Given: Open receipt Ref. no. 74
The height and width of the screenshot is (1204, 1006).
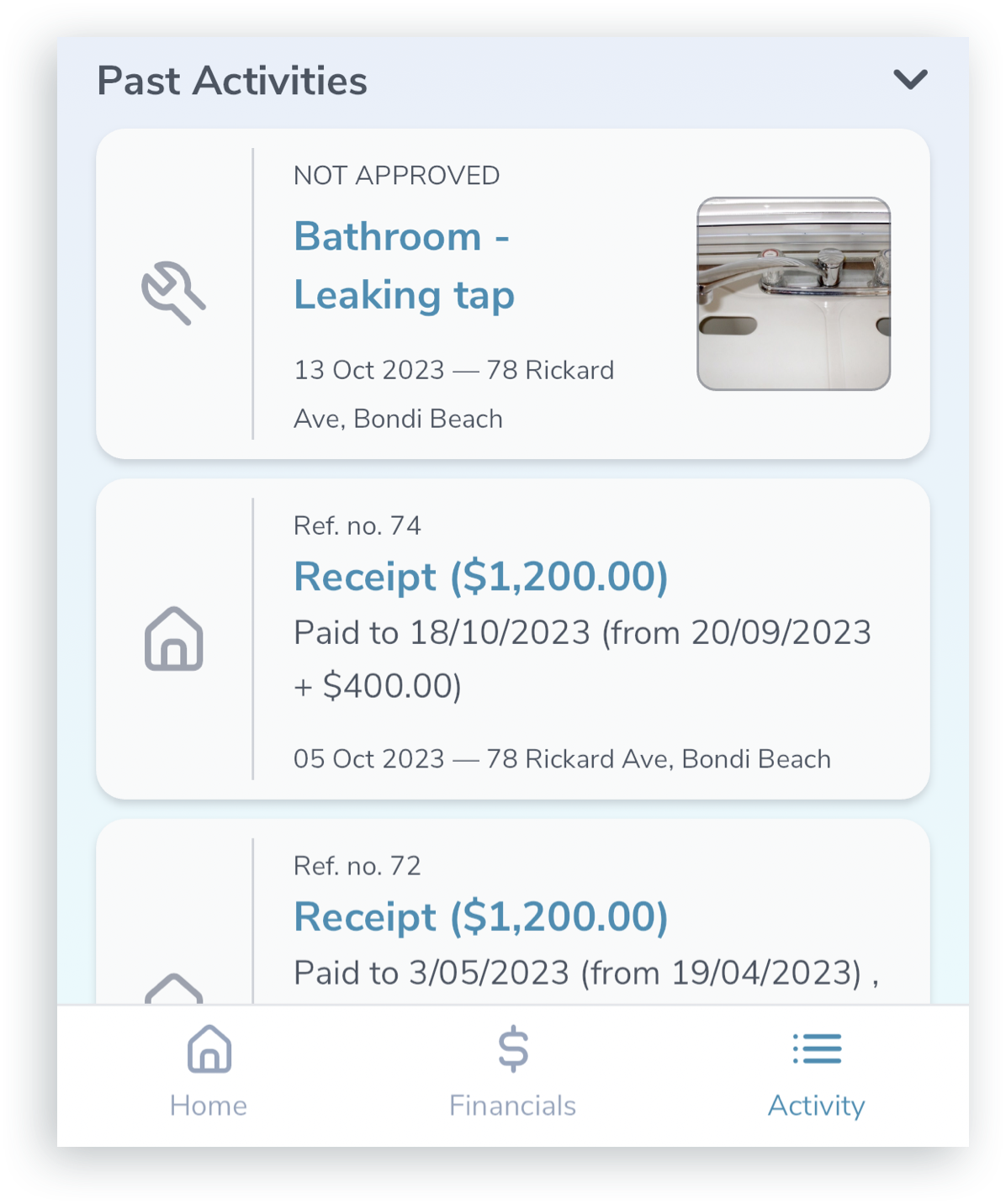Looking at the screenshot, I should 480,578.
